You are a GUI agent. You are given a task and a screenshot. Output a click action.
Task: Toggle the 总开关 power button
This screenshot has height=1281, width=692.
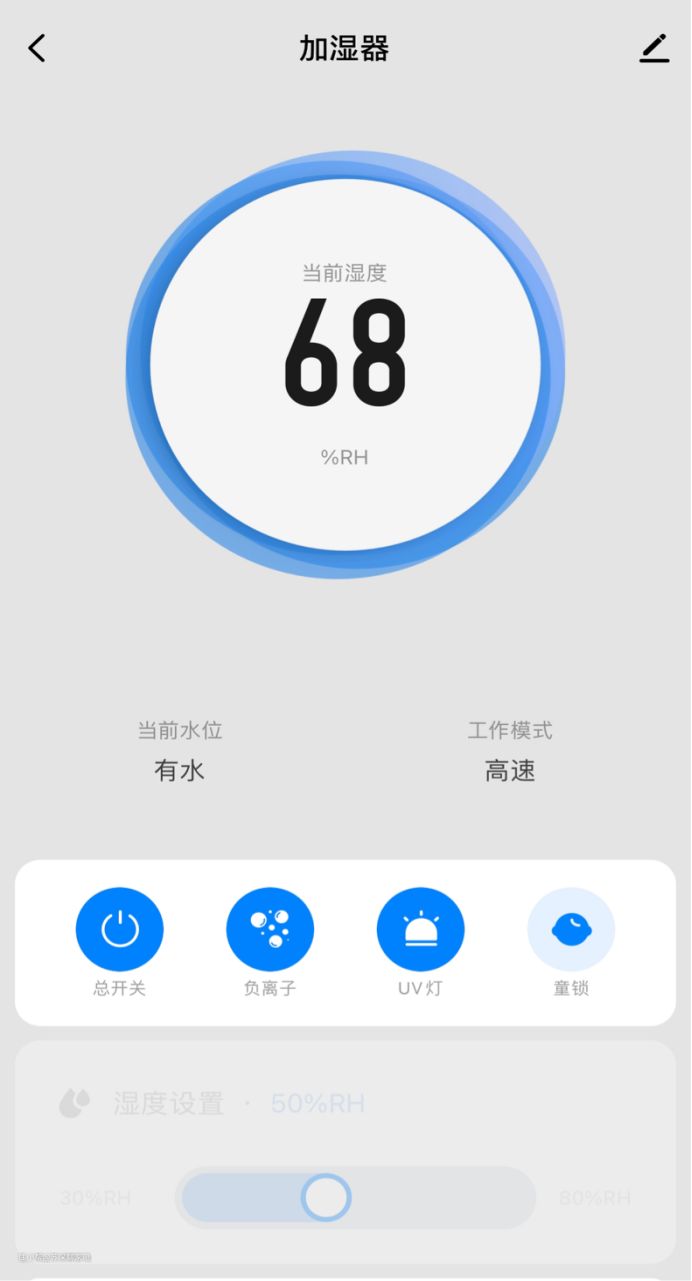click(119, 930)
